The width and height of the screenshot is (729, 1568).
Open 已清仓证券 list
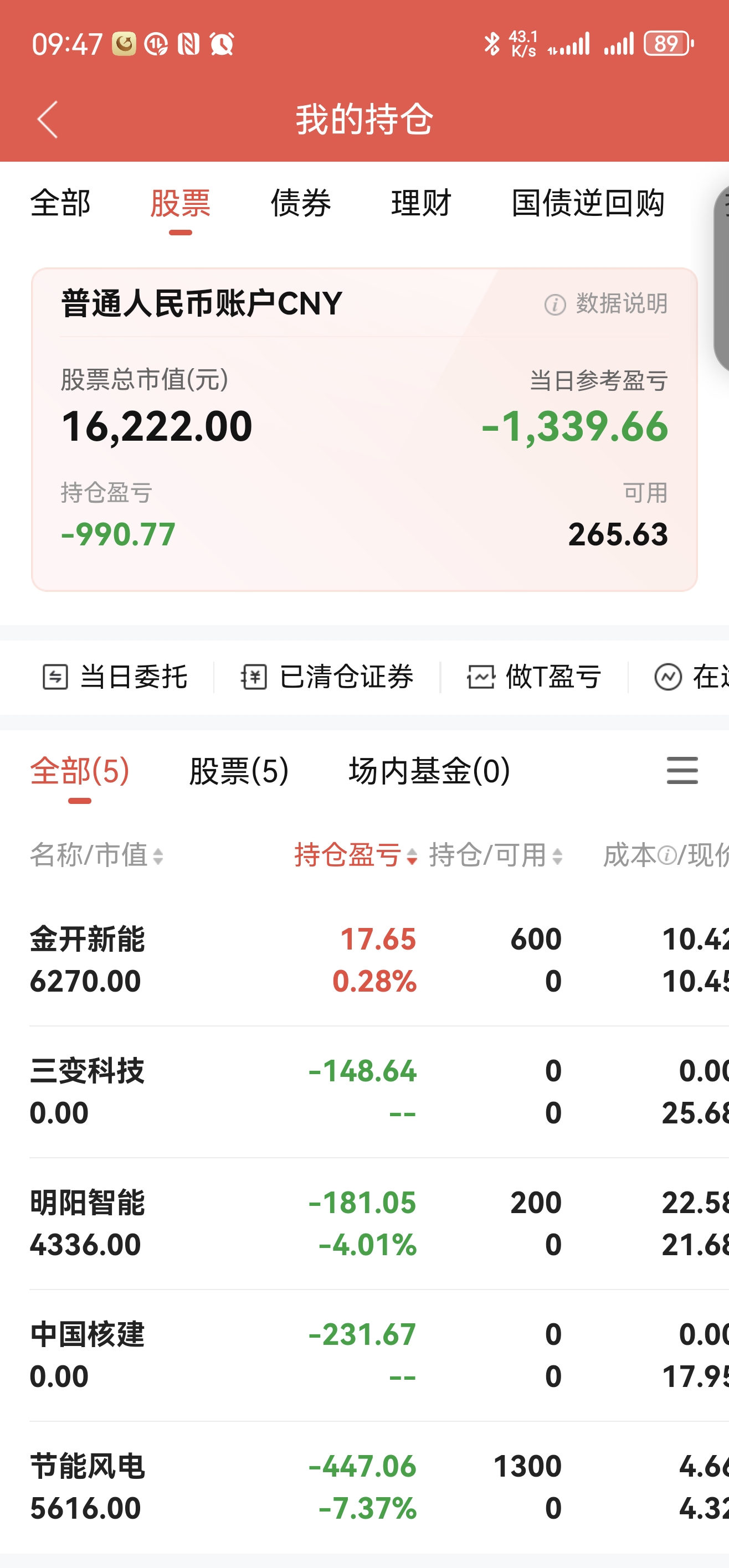[327, 677]
